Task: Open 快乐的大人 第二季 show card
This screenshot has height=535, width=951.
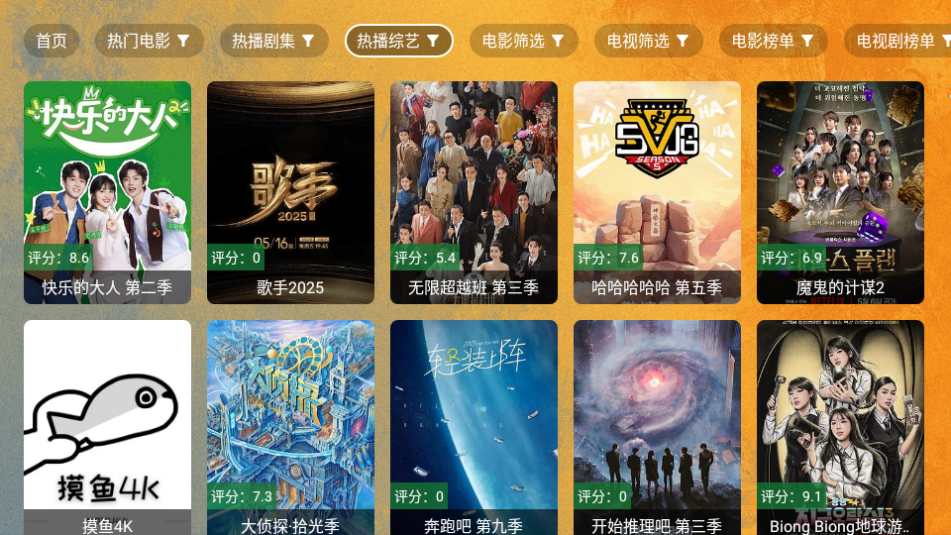Action: coord(107,192)
